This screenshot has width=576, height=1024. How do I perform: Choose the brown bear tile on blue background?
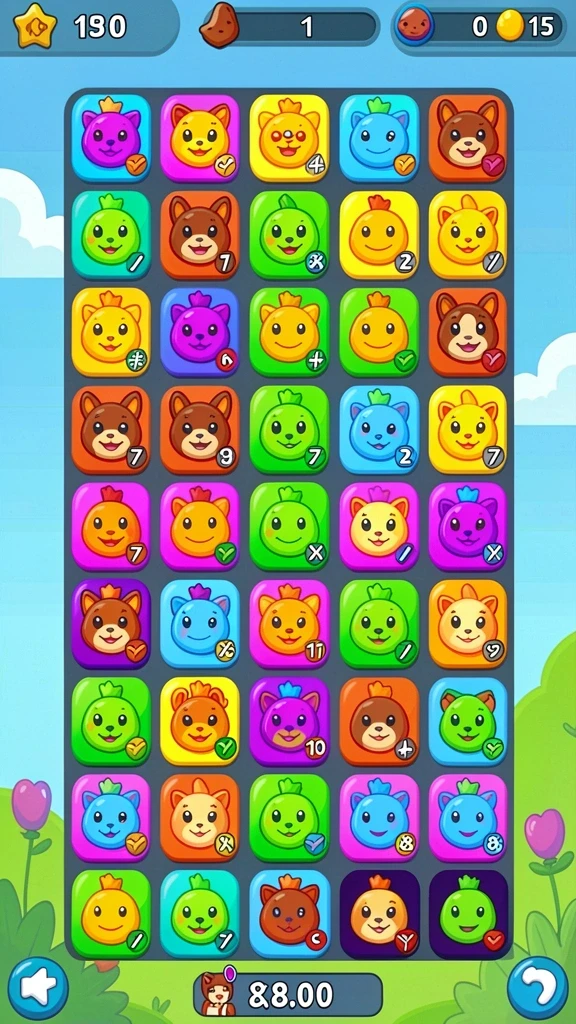(x=289, y=914)
